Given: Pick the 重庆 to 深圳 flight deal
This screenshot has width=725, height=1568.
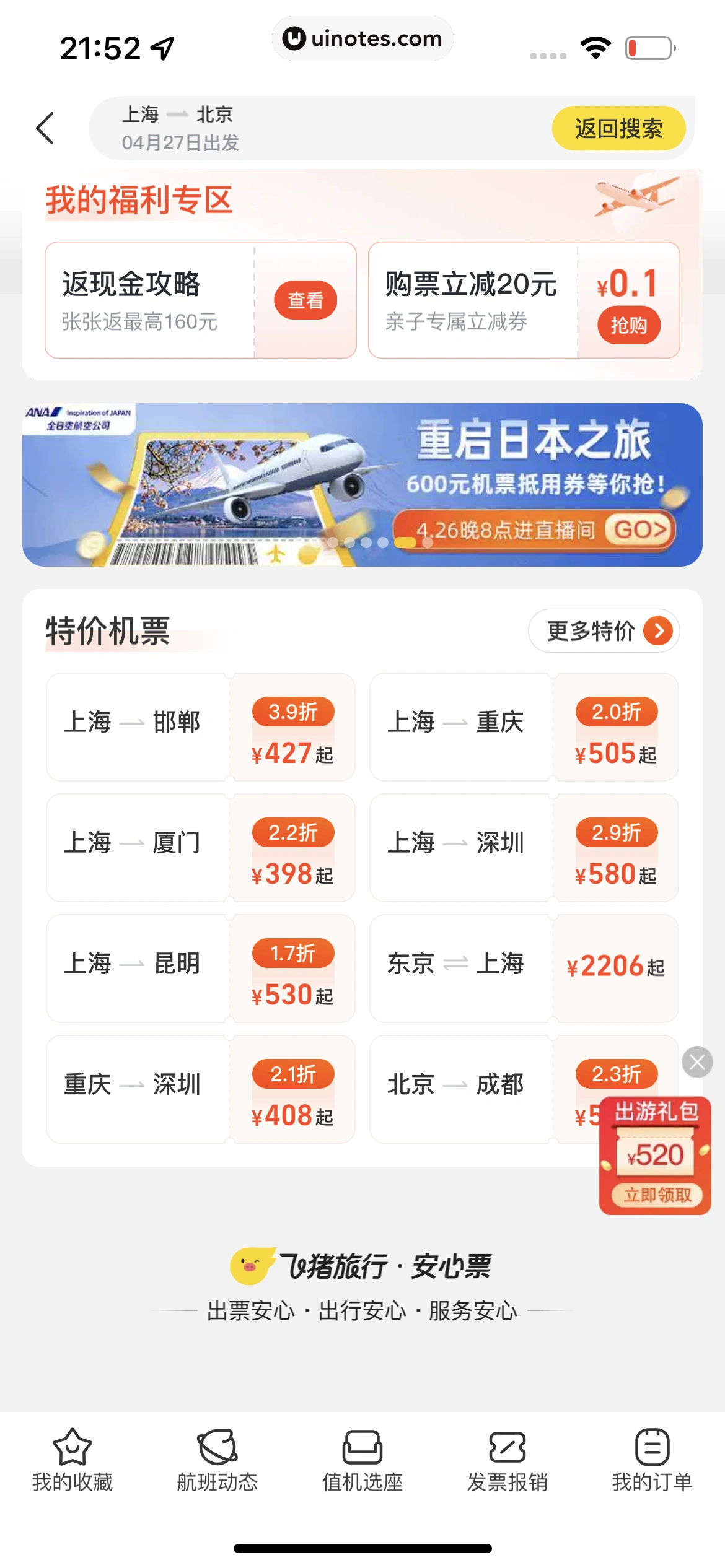Looking at the screenshot, I should coord(200,1089).
